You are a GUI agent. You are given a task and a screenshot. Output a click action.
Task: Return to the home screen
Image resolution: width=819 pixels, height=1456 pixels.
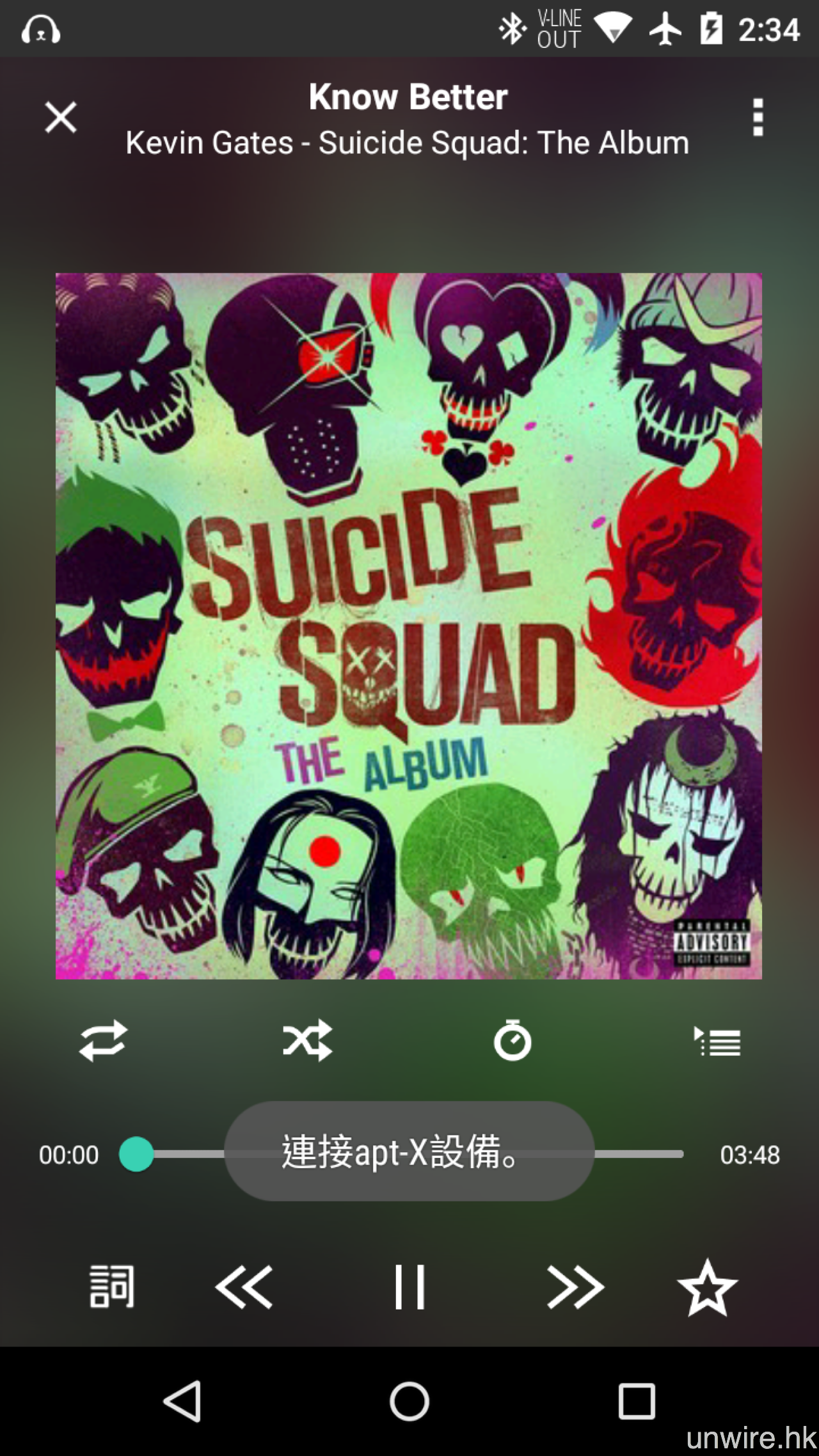(x=409, y=1401)
